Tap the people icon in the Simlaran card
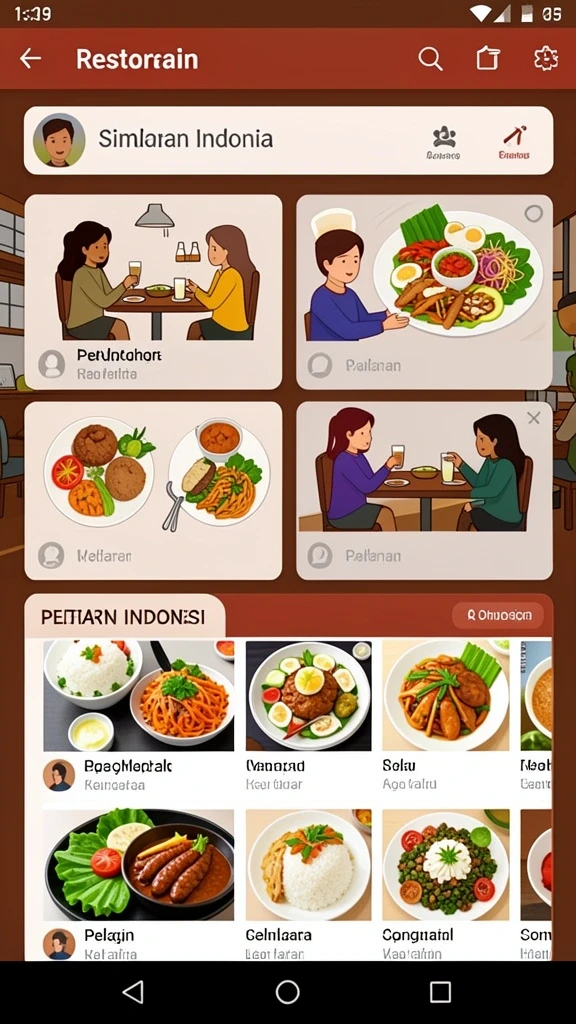 pyautogui.click(x=444, y=142)
